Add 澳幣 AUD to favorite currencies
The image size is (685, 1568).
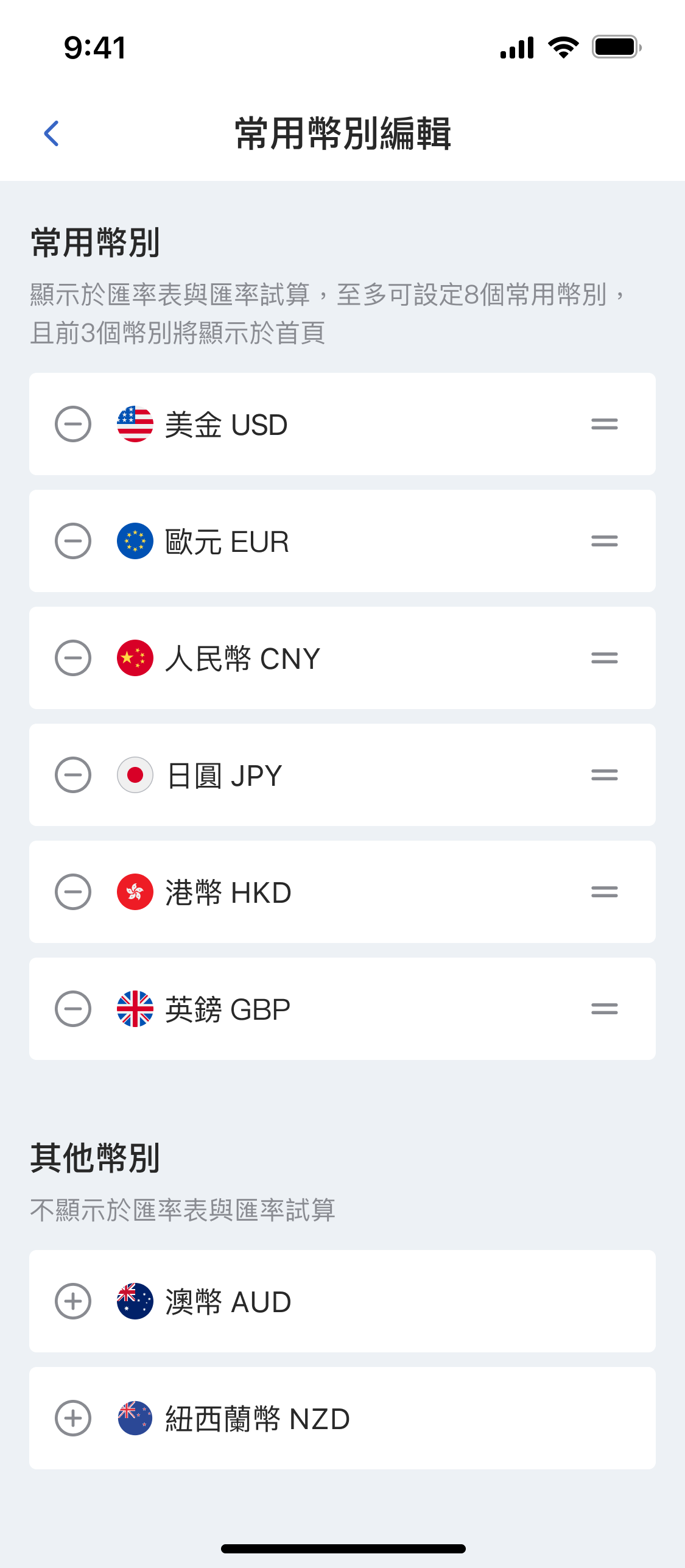(72, 1301)
